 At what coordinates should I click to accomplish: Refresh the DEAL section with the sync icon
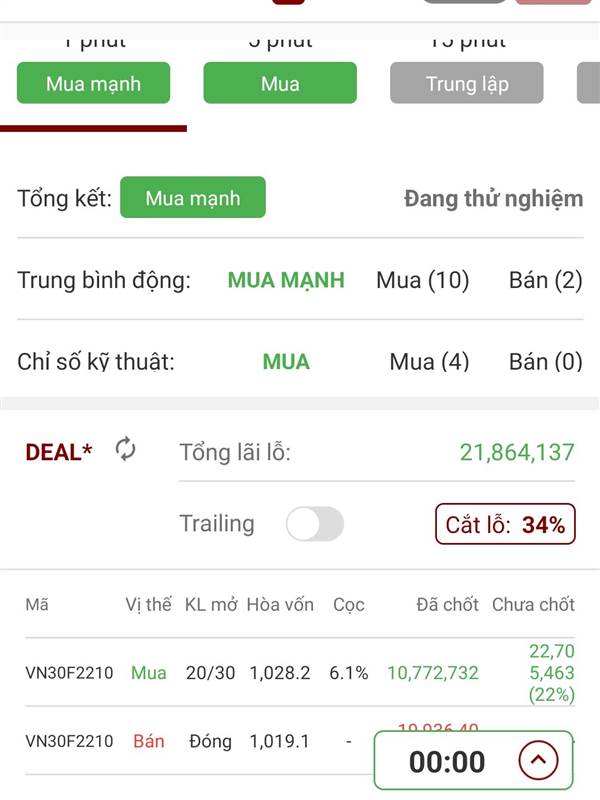126,449
